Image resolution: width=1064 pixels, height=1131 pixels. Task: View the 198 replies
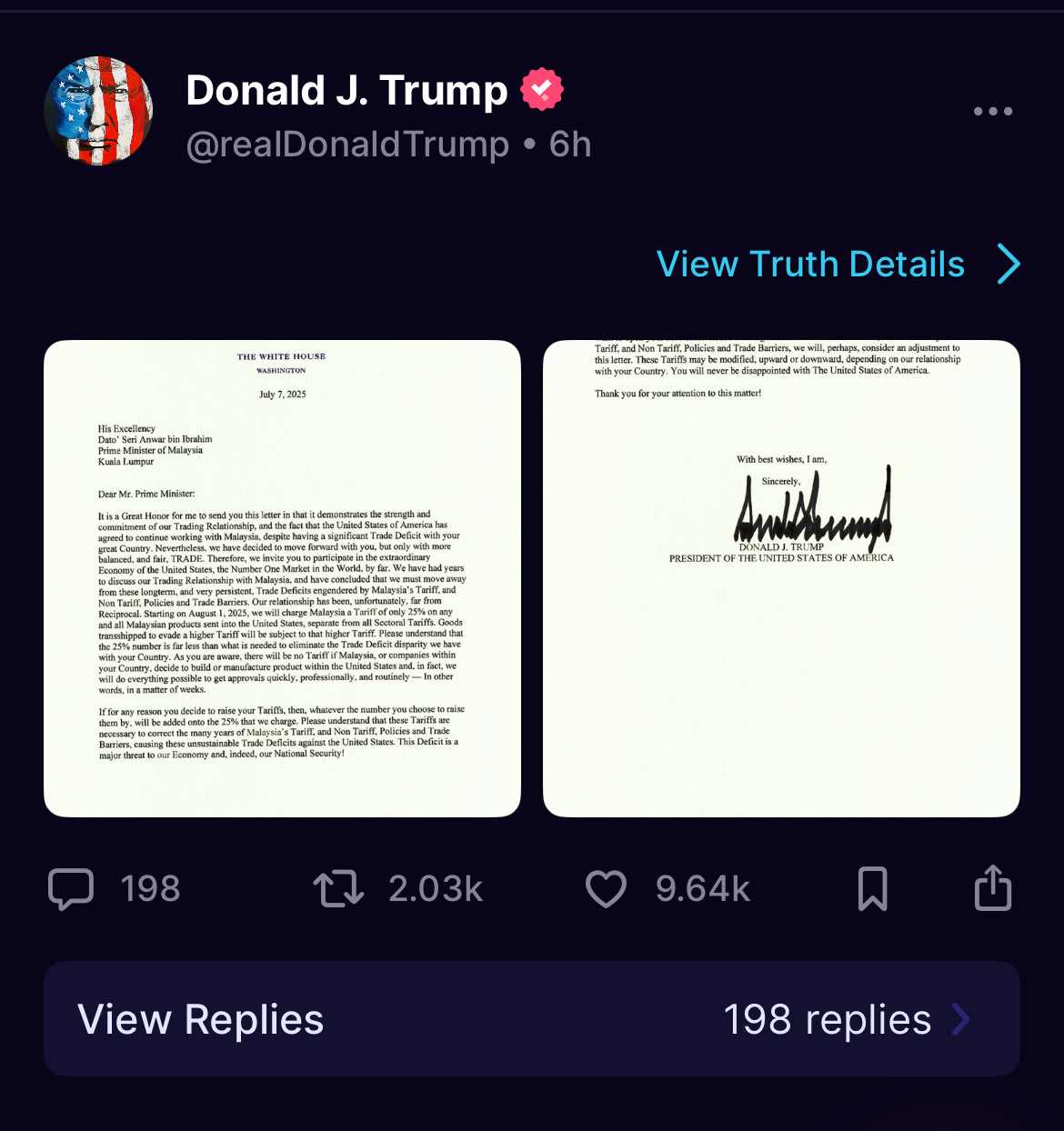(x=532, y=1019)
